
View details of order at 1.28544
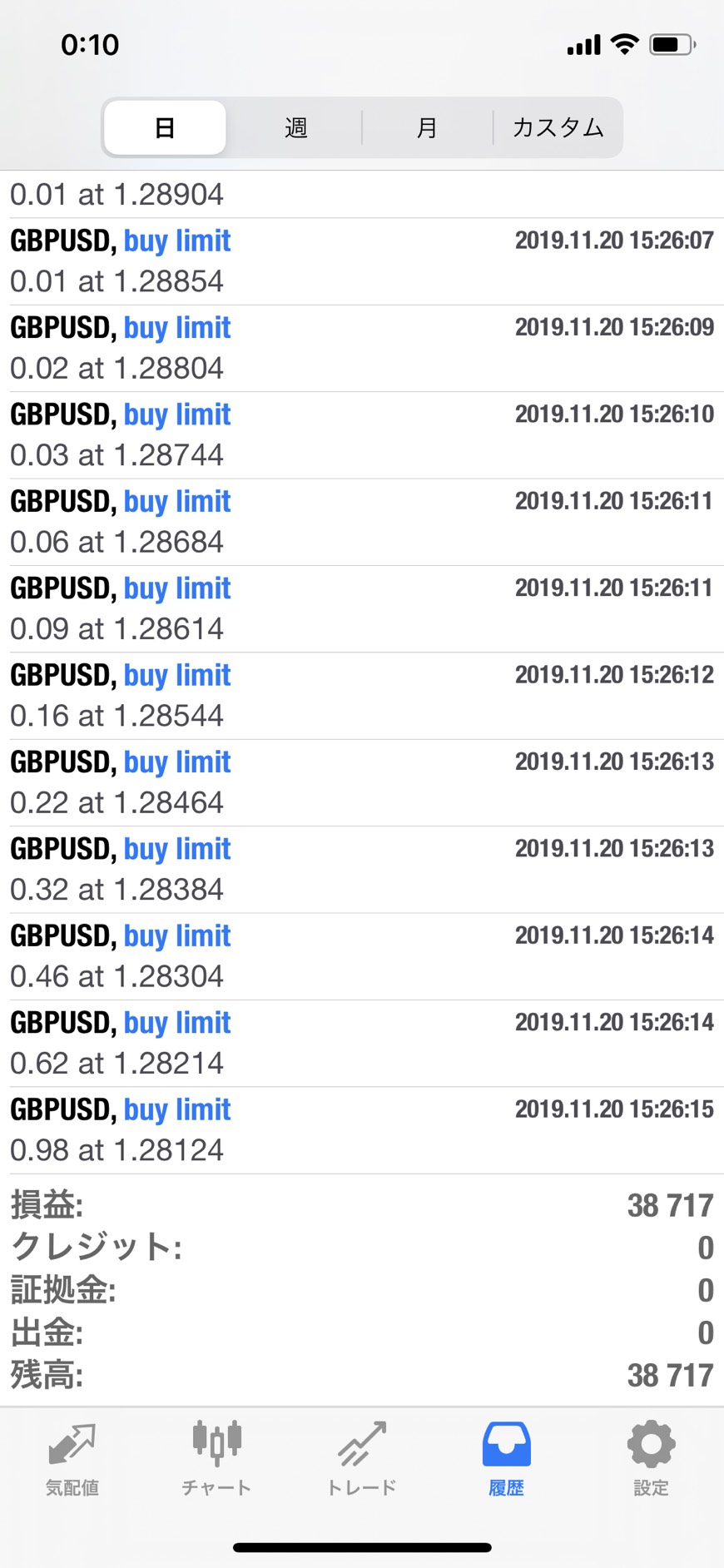[362, 696]
